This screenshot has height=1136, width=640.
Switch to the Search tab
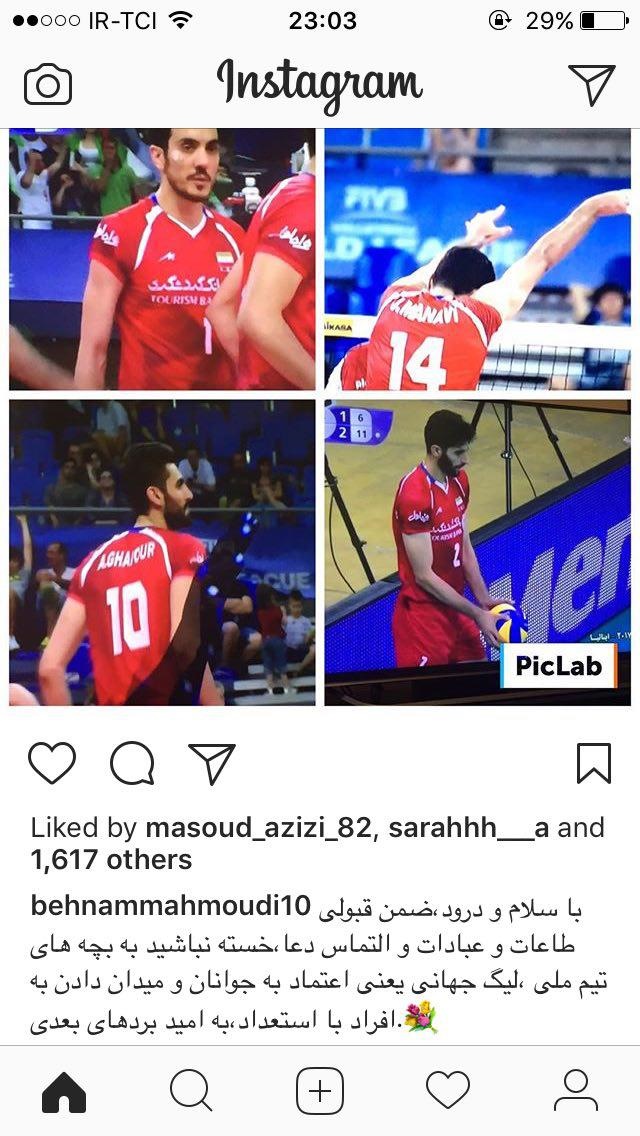191,1091
